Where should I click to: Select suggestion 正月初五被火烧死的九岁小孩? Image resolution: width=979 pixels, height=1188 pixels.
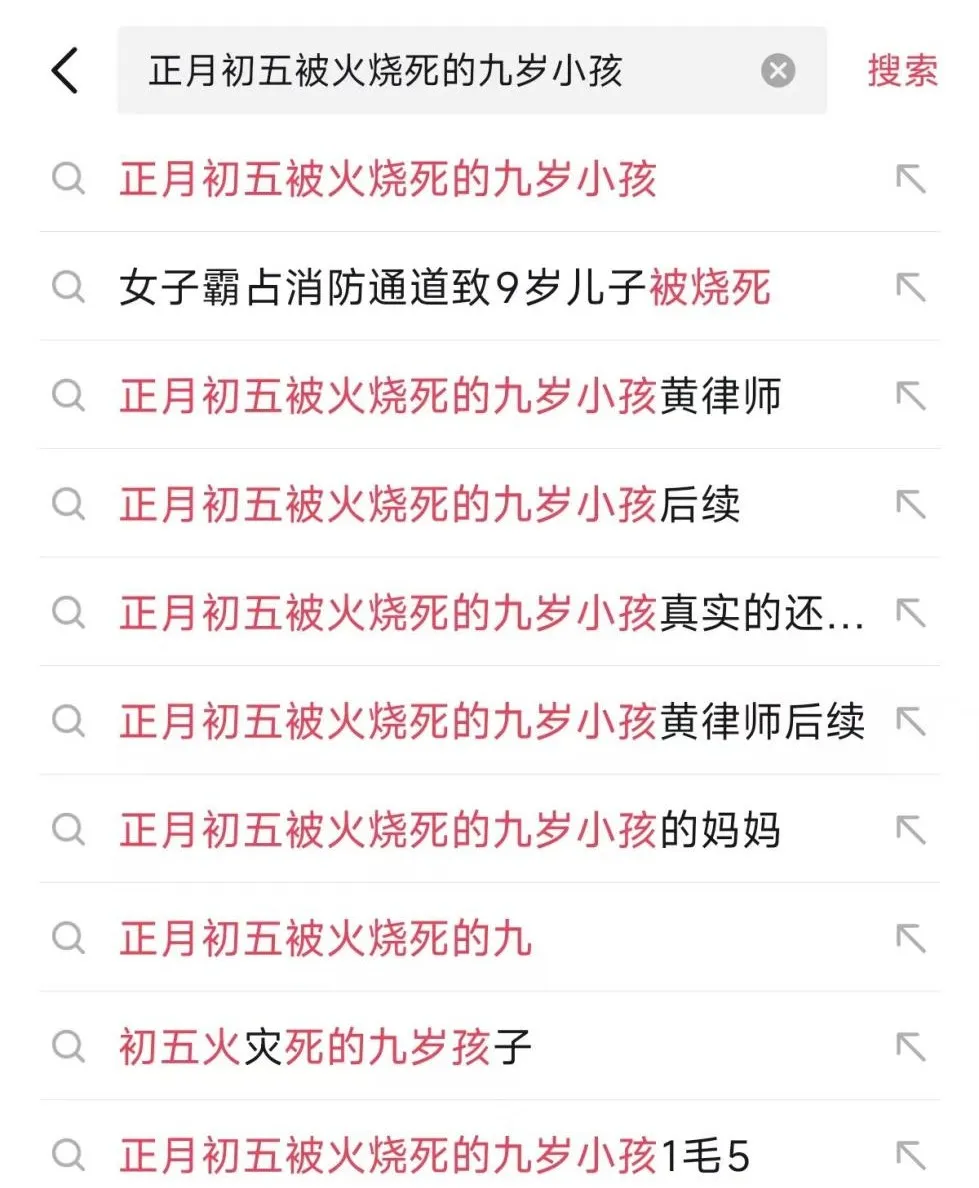pyautogui.click(x=390, y=179)
